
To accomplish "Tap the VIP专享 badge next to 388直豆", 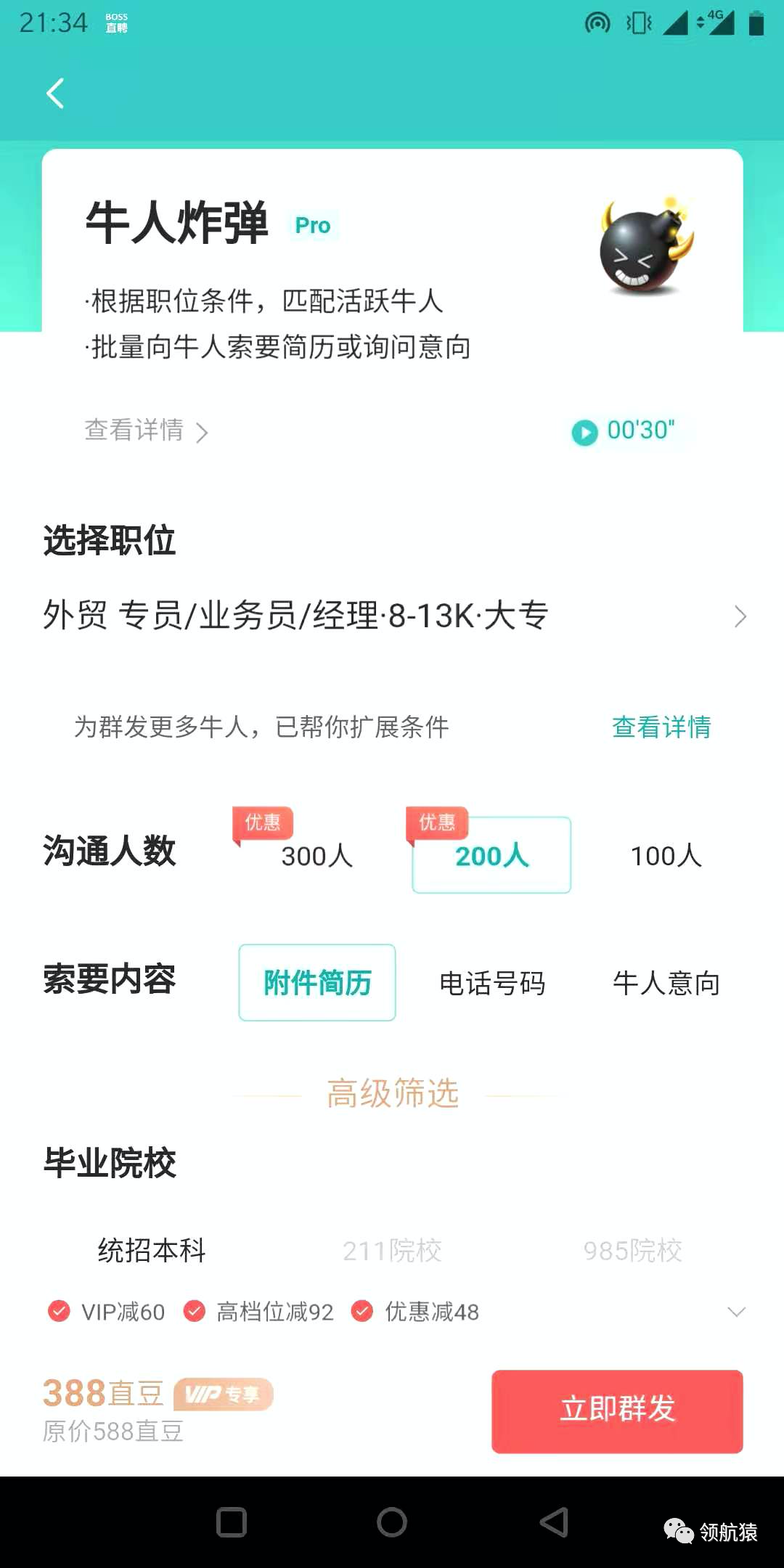I will pyautogui.click(x=222, y=1394).
